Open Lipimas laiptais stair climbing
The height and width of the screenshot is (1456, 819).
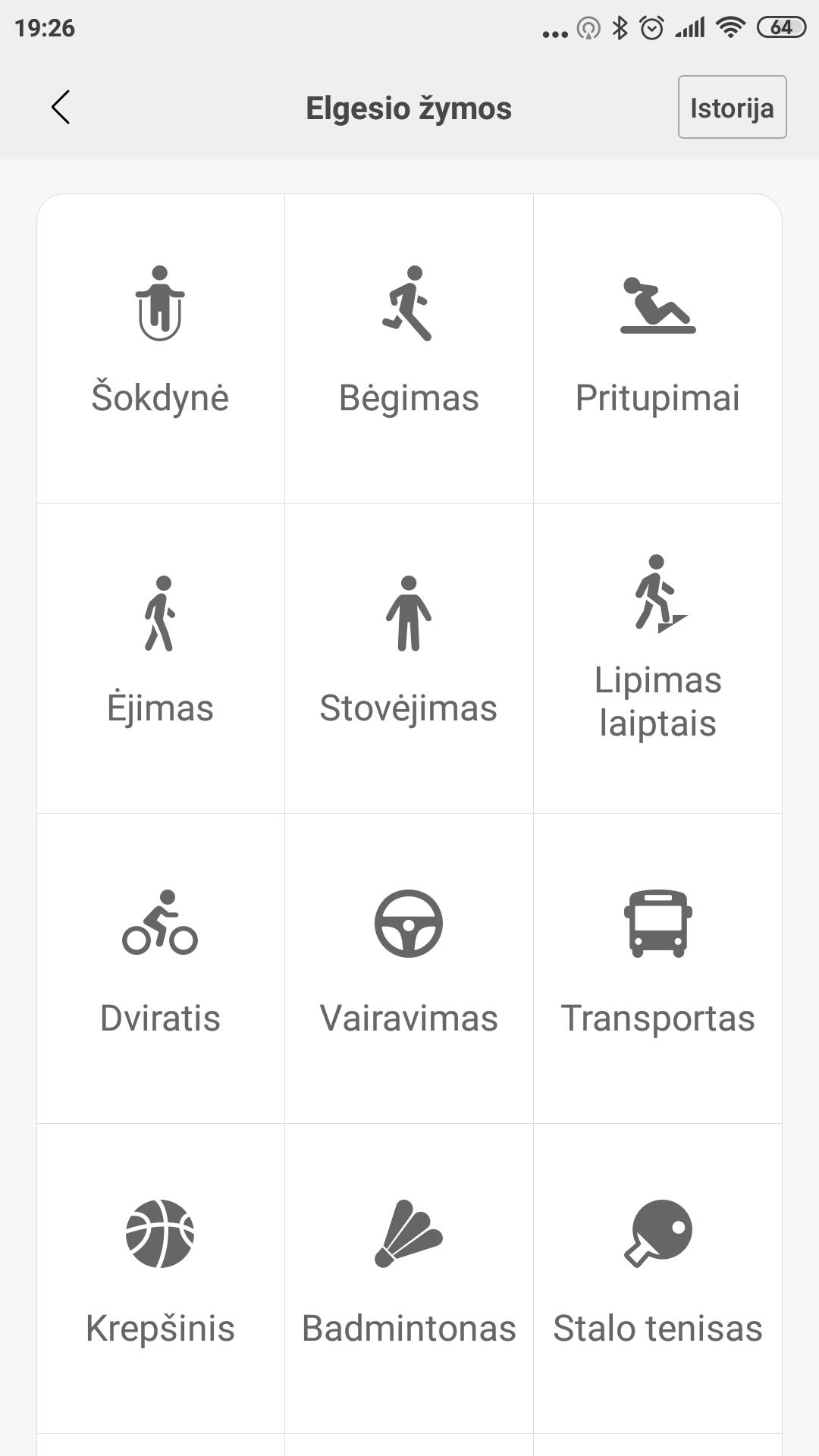click(657, 658)
